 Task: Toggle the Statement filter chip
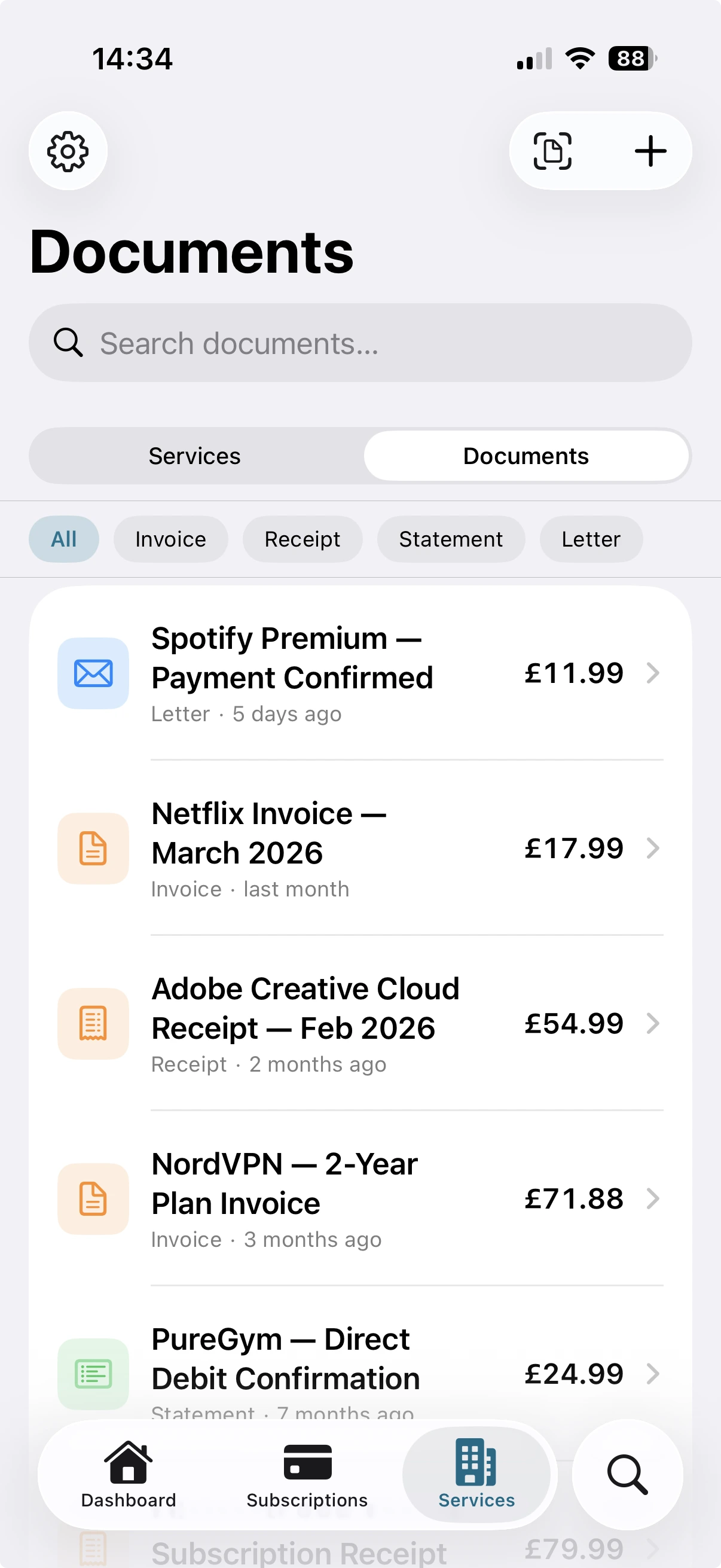pyautogui.click(x=451, y=539)
